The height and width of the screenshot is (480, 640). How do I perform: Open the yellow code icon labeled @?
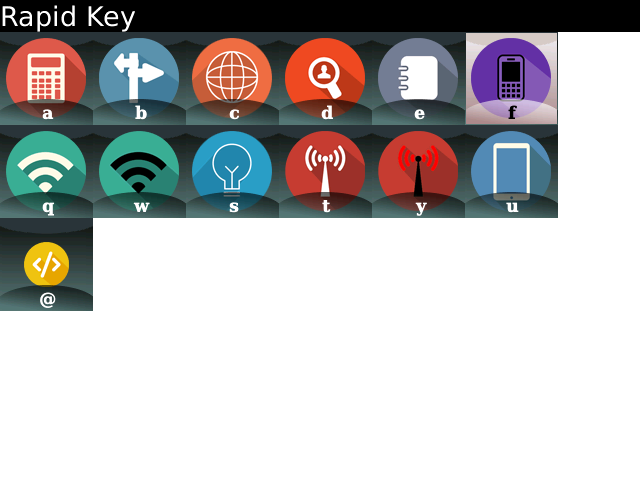pos(46,263)
